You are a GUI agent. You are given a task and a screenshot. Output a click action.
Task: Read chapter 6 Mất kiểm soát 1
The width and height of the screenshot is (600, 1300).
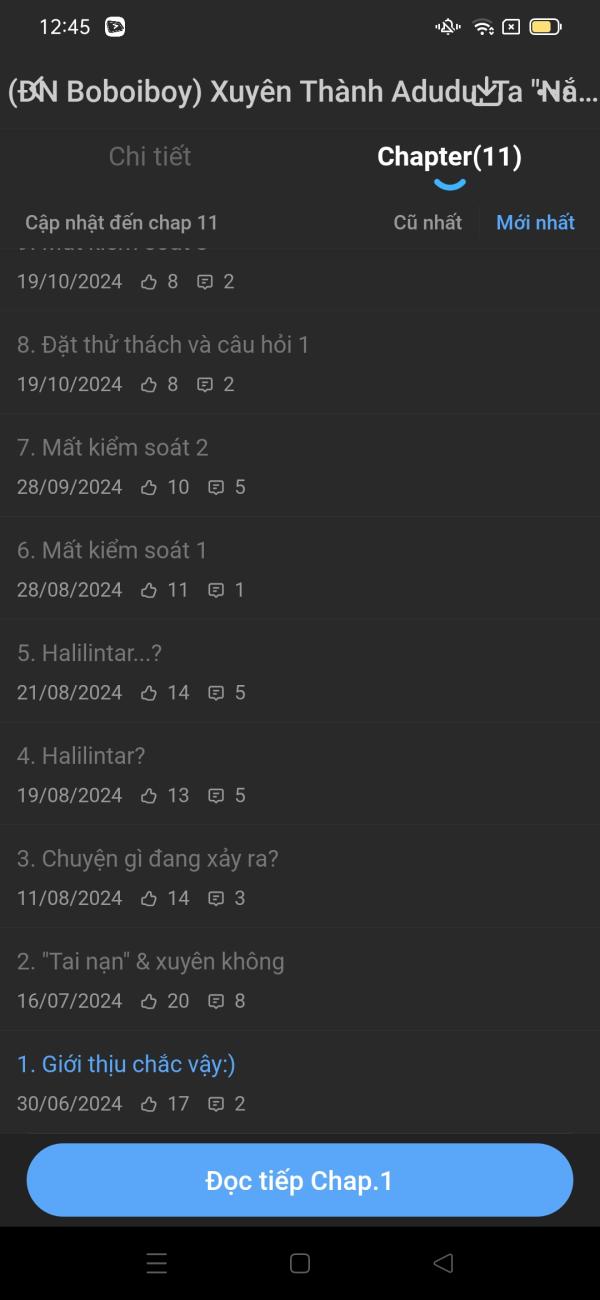[x=112, y=551]
